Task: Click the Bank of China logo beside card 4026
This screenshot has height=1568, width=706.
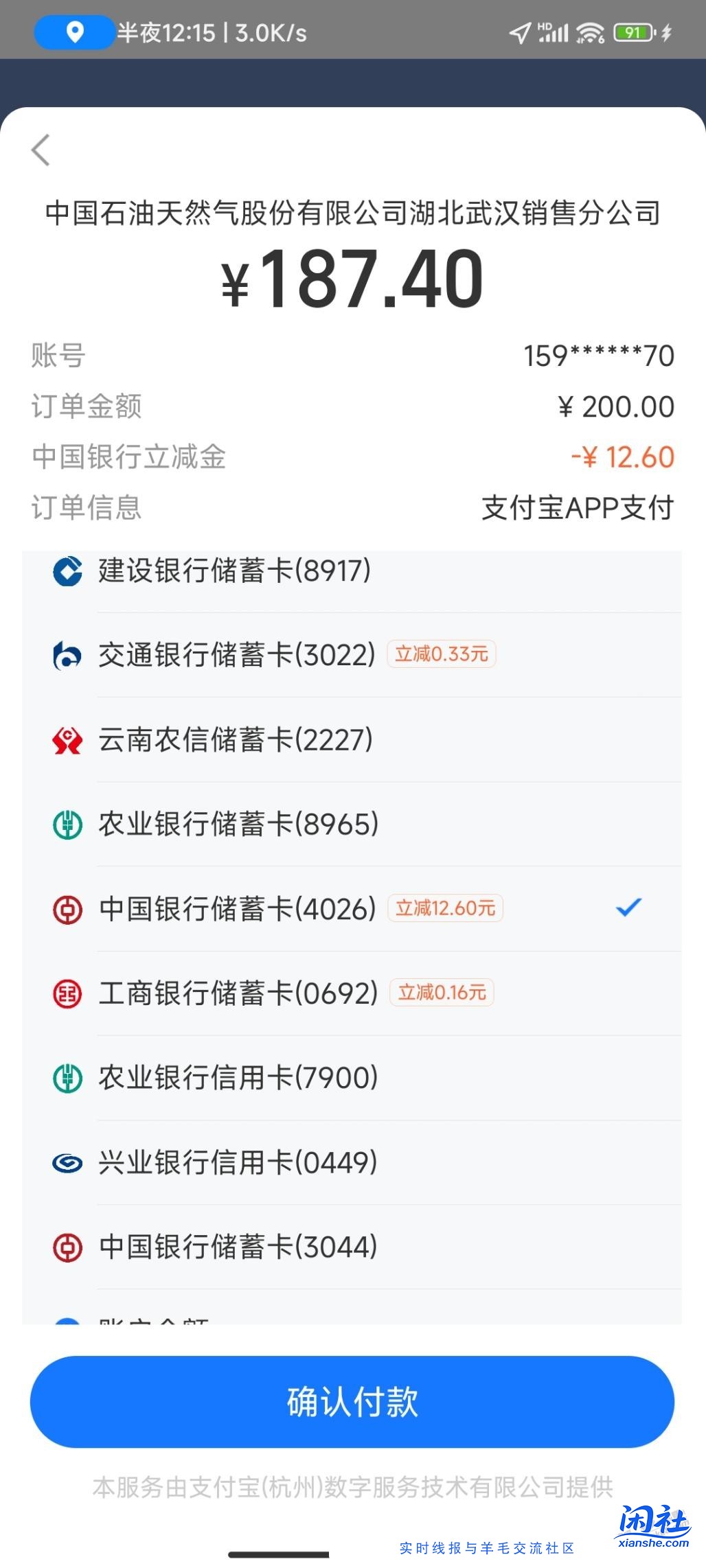Action: click(x=67, y=910)
